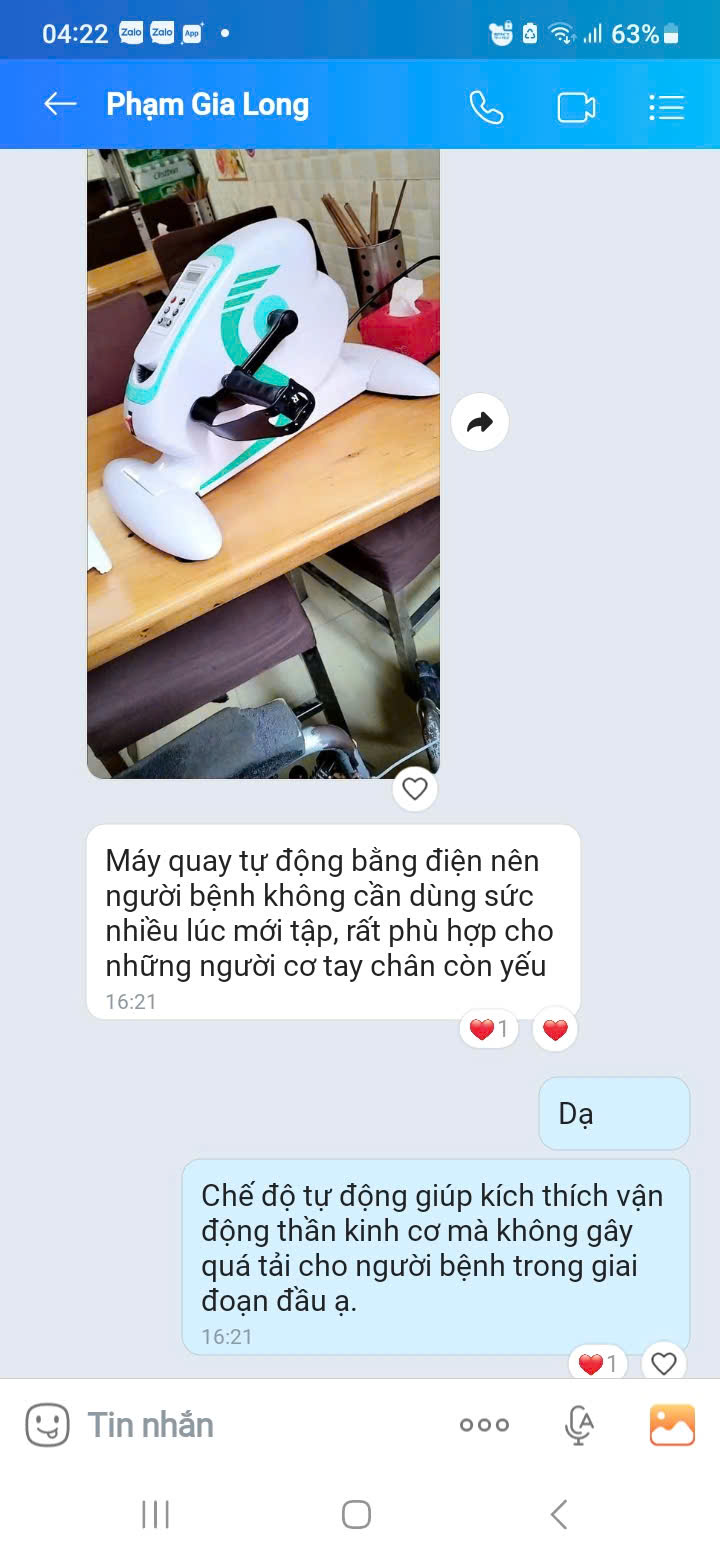Open the gallery to send a photo
This screenshot has height=1560, width=720.
[x=672, y=1425]
